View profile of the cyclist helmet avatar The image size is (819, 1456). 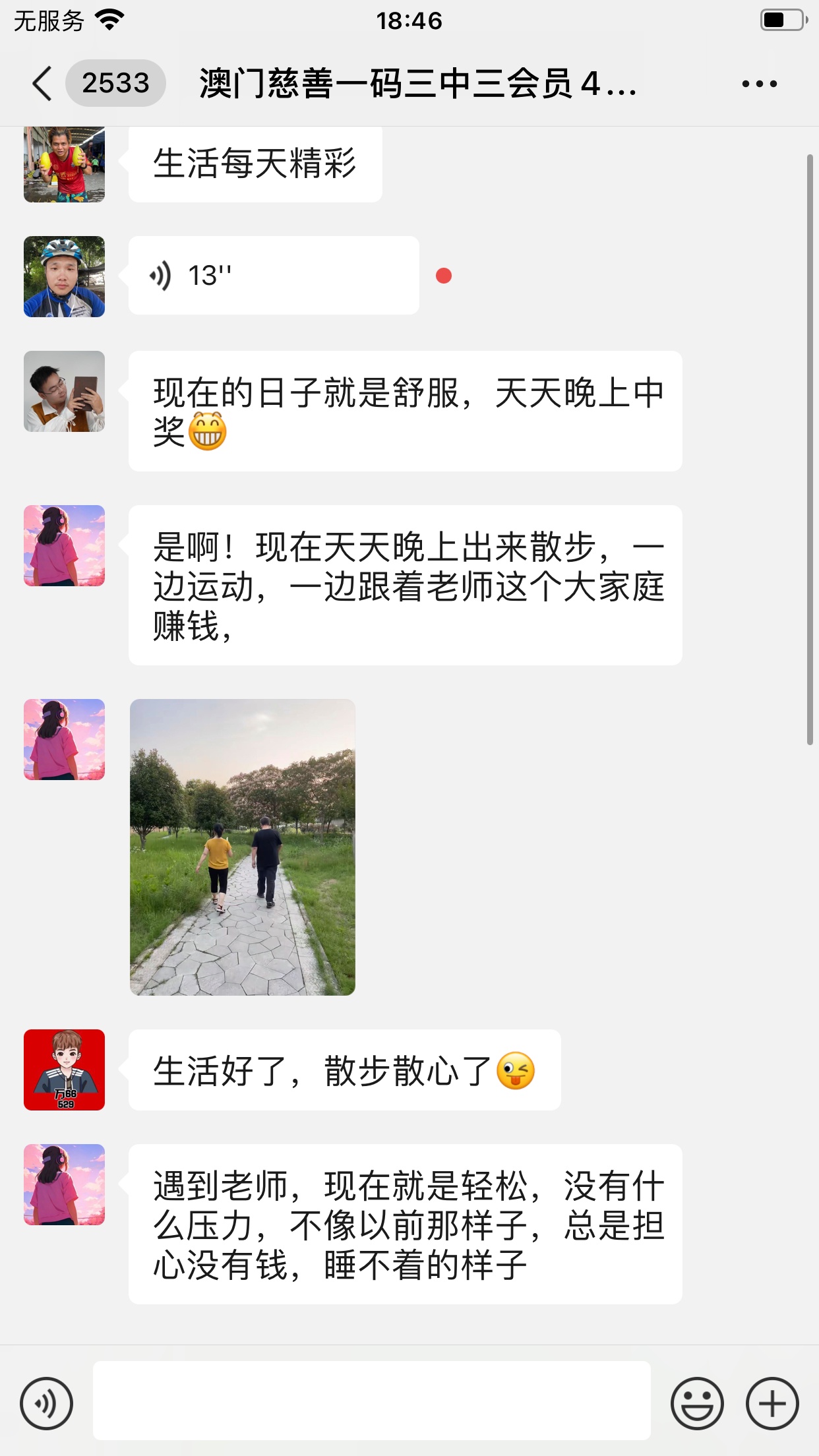65,277
